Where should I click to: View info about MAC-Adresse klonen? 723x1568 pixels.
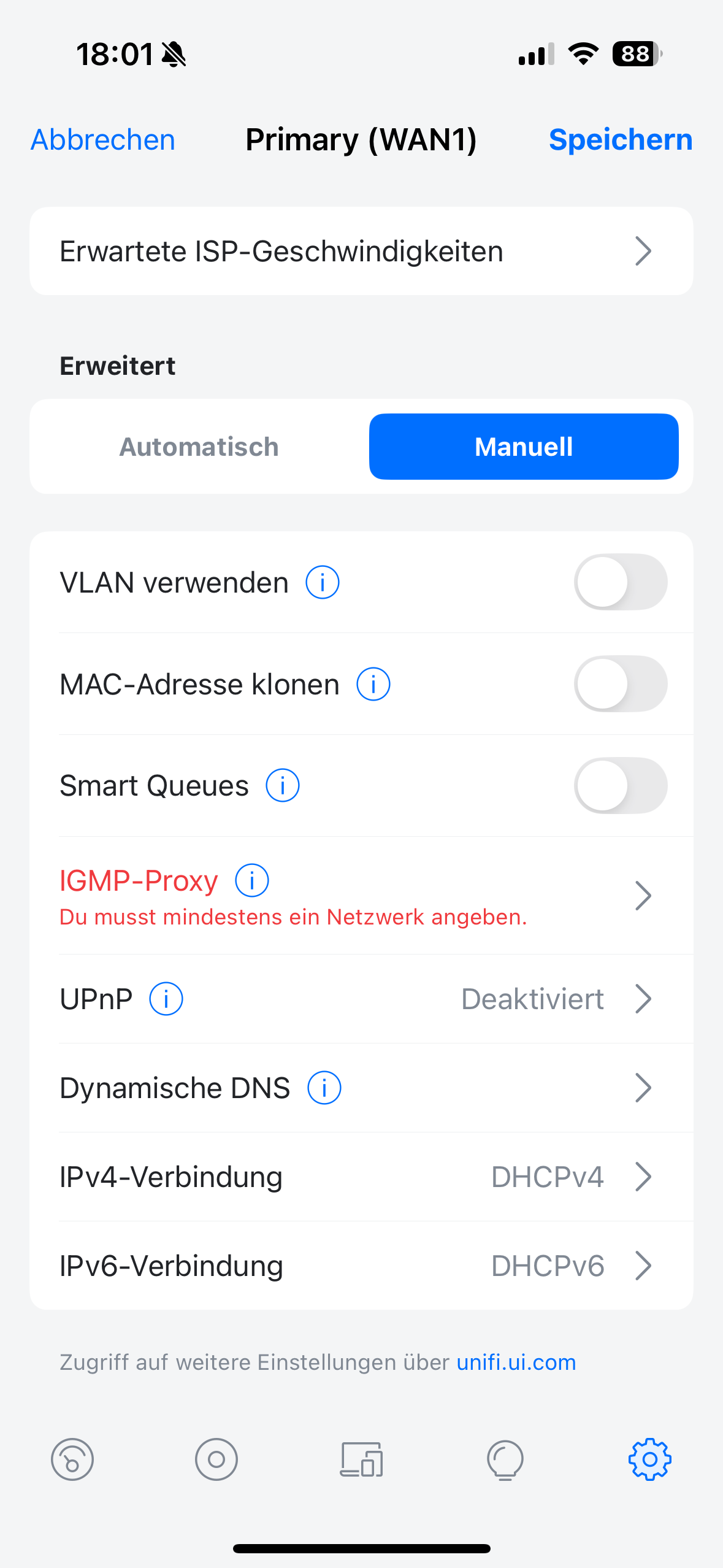coord(373,684)
